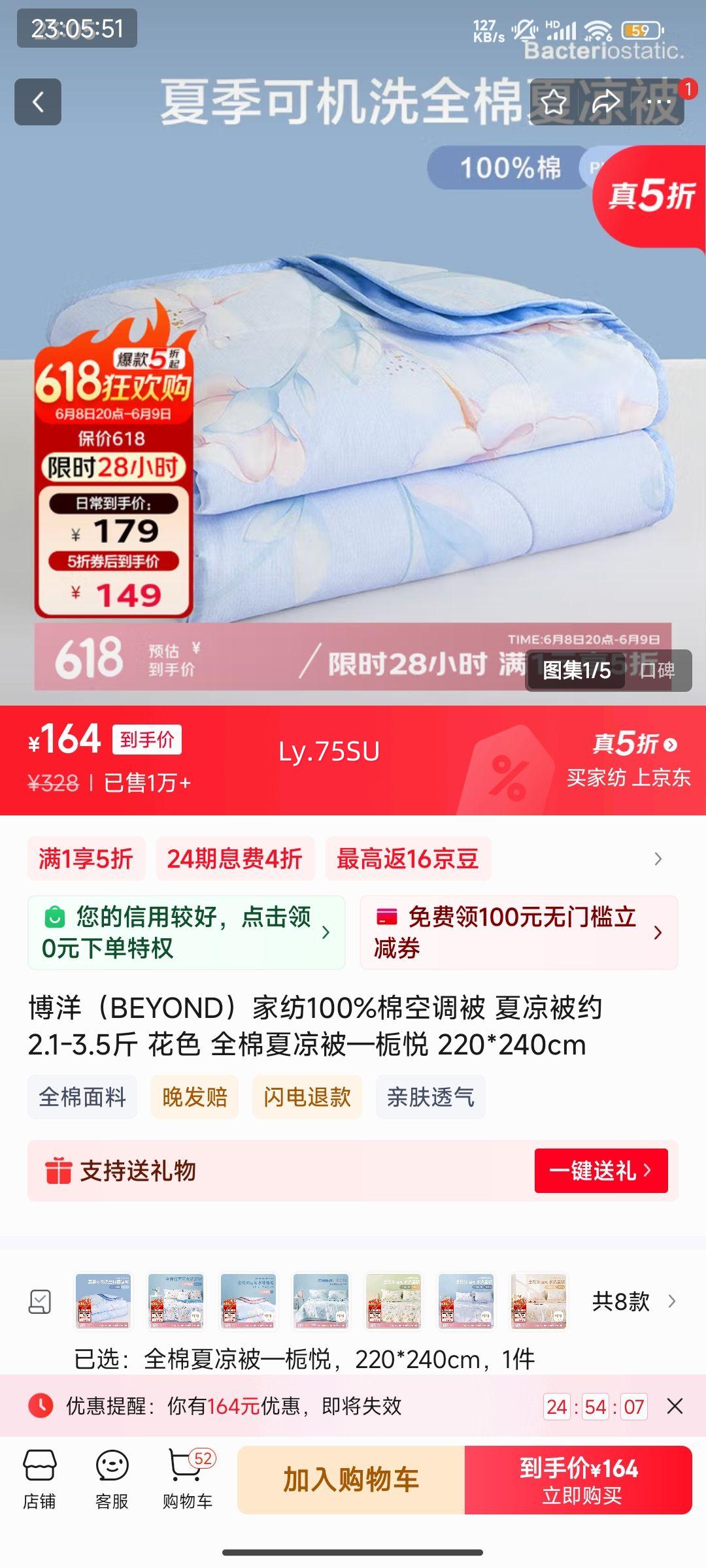This screenshot has width=706, height=1568.
Task: Tap the 晚发赔 service tag
Action: 195,1097
